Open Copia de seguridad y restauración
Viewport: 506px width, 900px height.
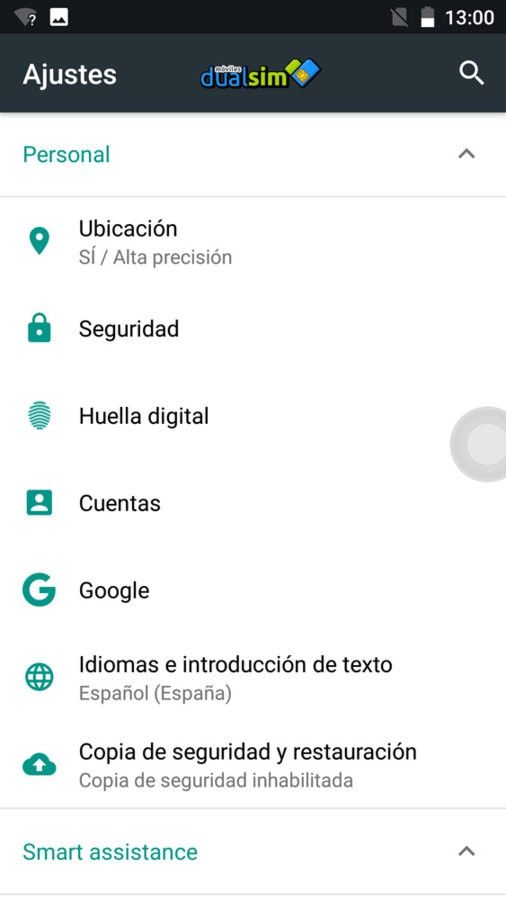pyautogui.click(x=253, y=765)
